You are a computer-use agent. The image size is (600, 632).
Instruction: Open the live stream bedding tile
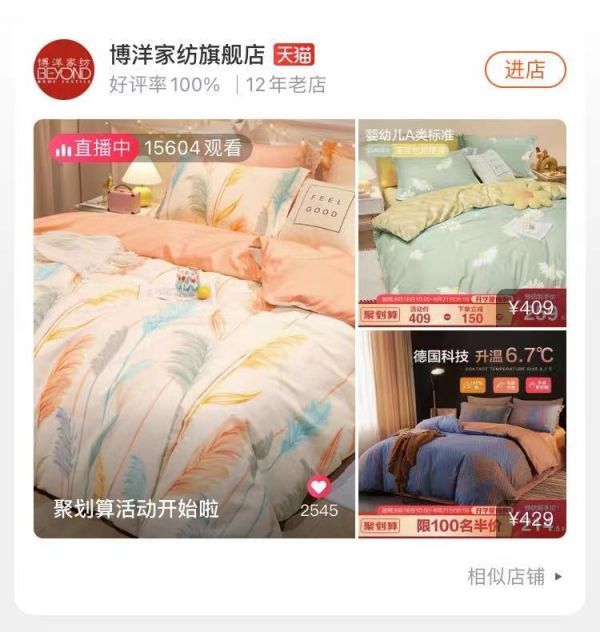[x=194, y=330]
